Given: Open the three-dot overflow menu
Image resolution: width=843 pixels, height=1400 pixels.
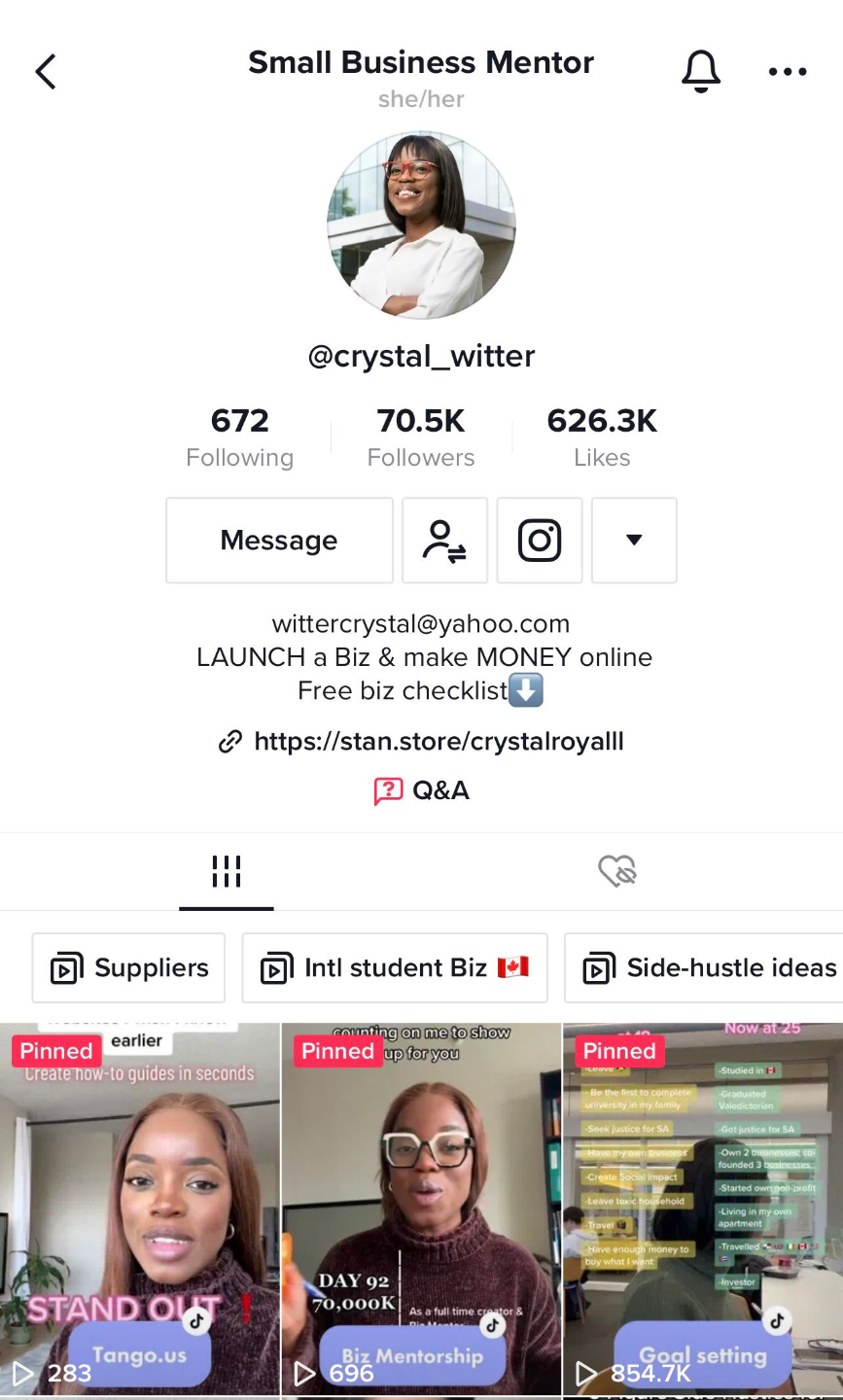Looking at the screenshot, I should point(787,72).
